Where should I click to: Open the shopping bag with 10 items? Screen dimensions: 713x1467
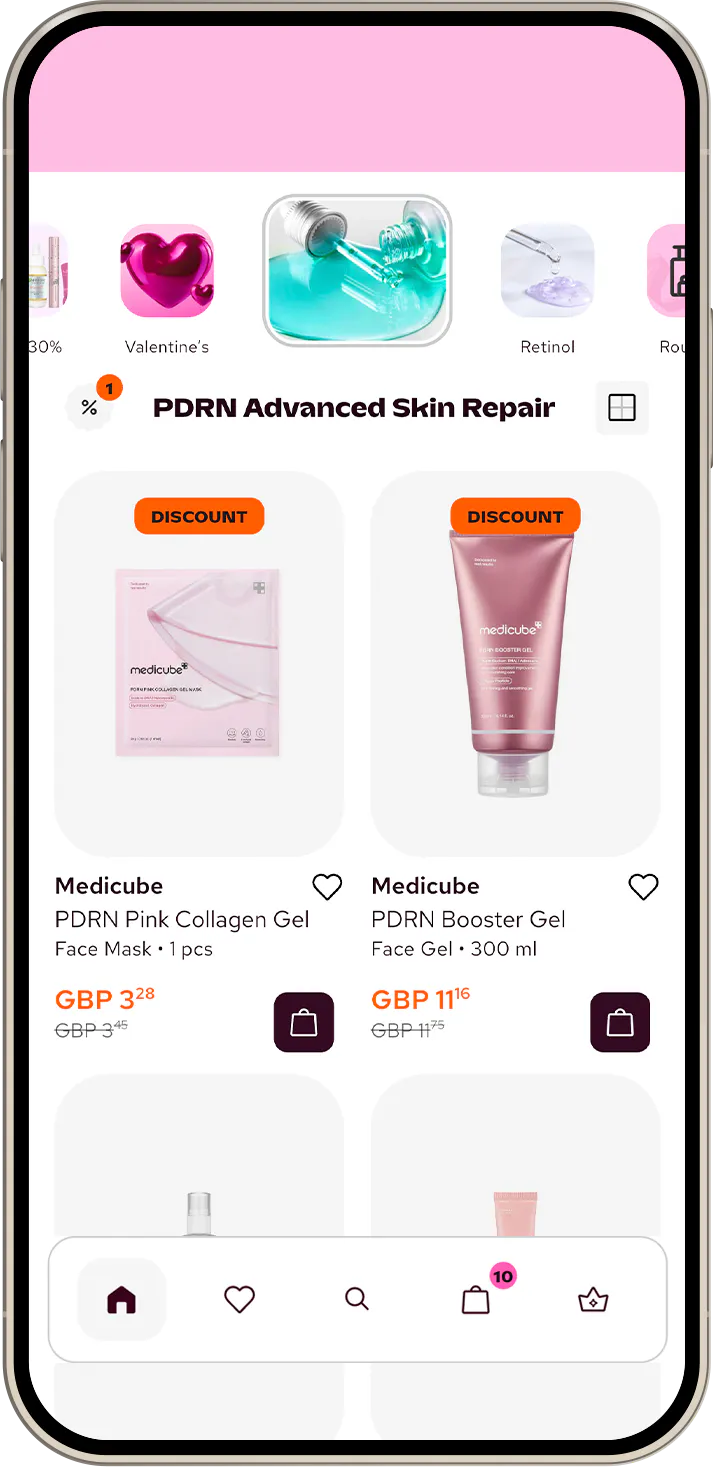[x=476, y=1300]
